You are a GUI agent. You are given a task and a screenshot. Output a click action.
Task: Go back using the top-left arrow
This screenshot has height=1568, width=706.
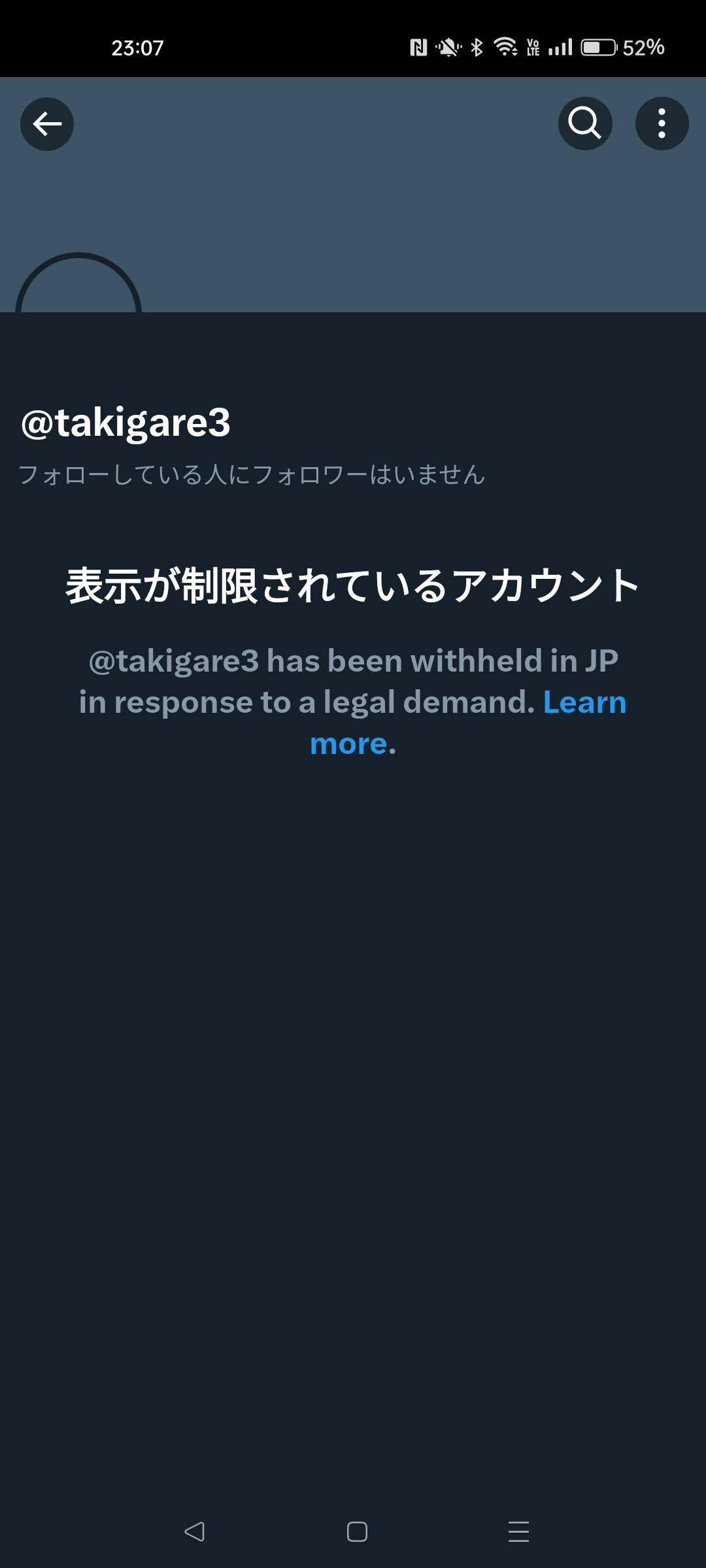(47, 124)
